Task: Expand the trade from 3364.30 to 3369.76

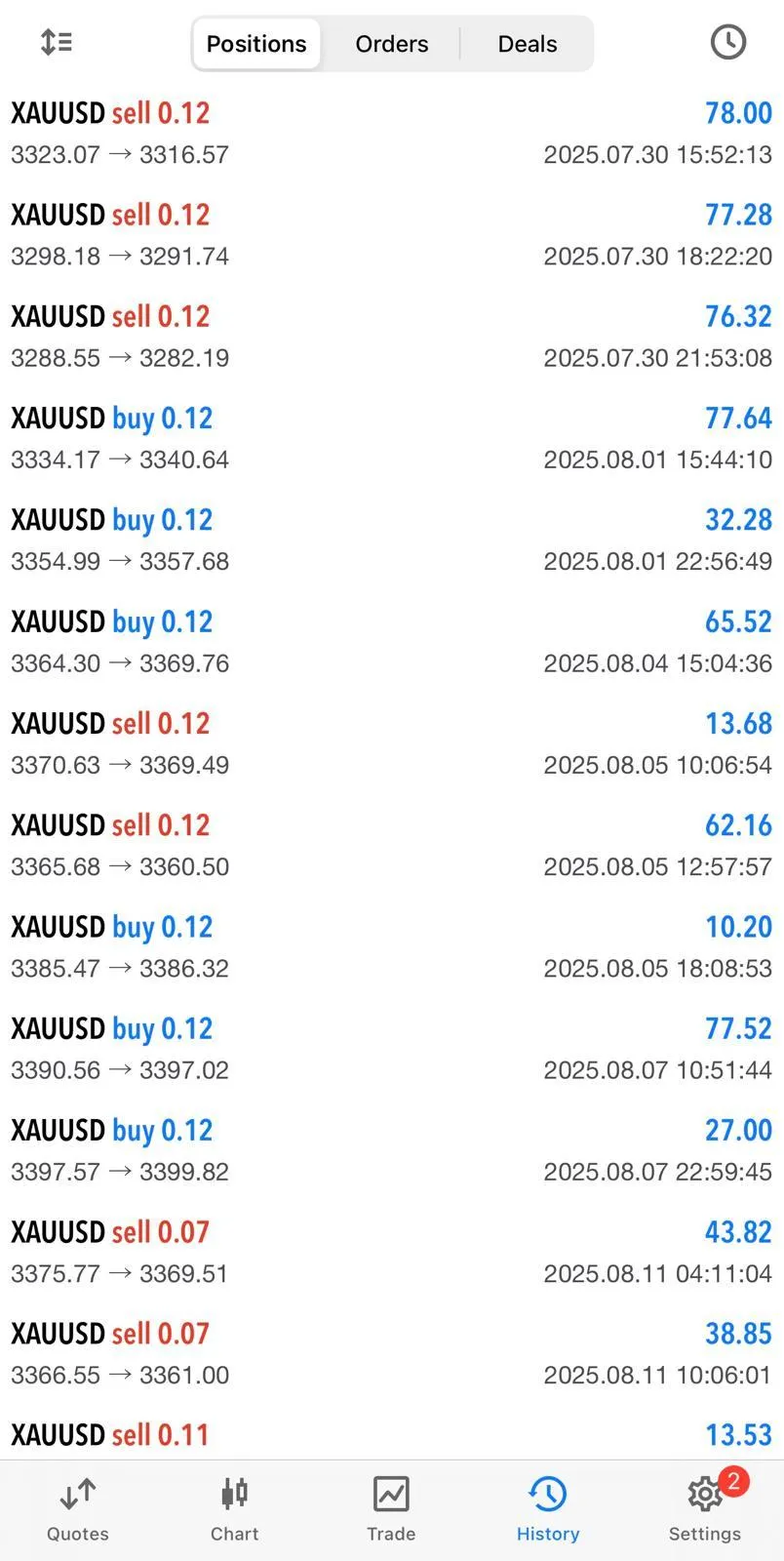Action: tap(391, 642)
